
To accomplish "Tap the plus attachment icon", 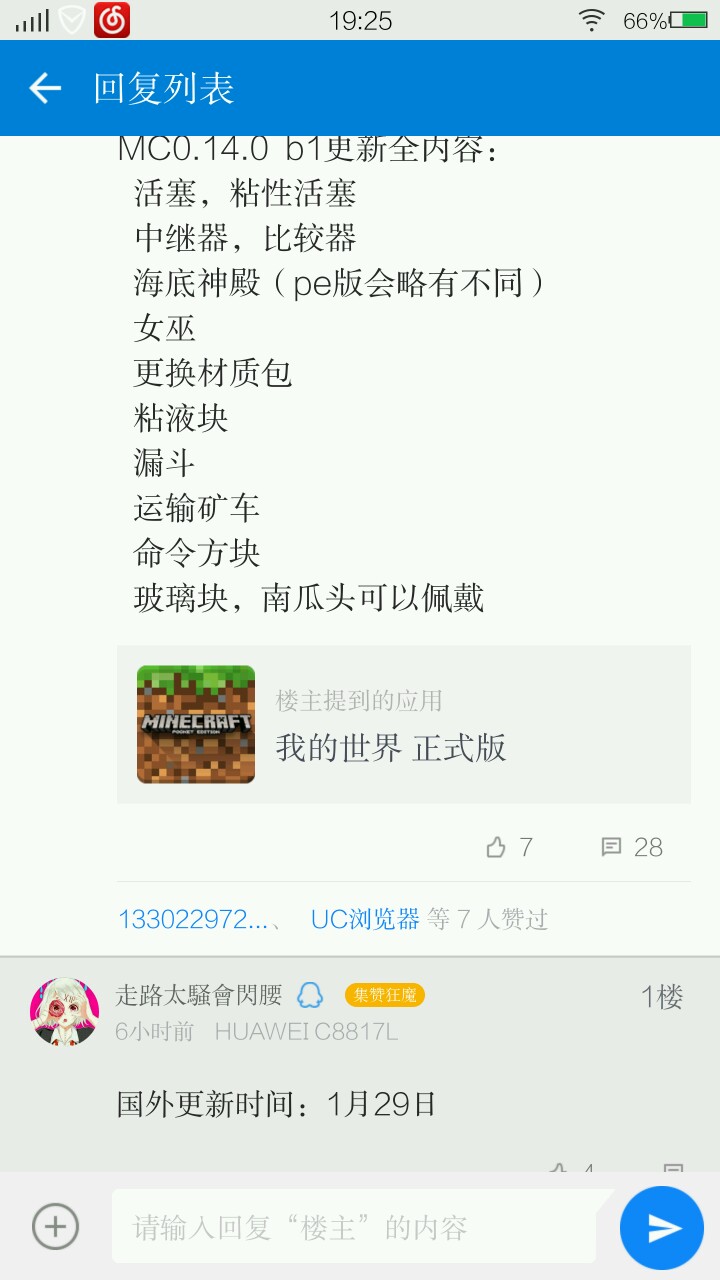I will [x=55, y=1226].
